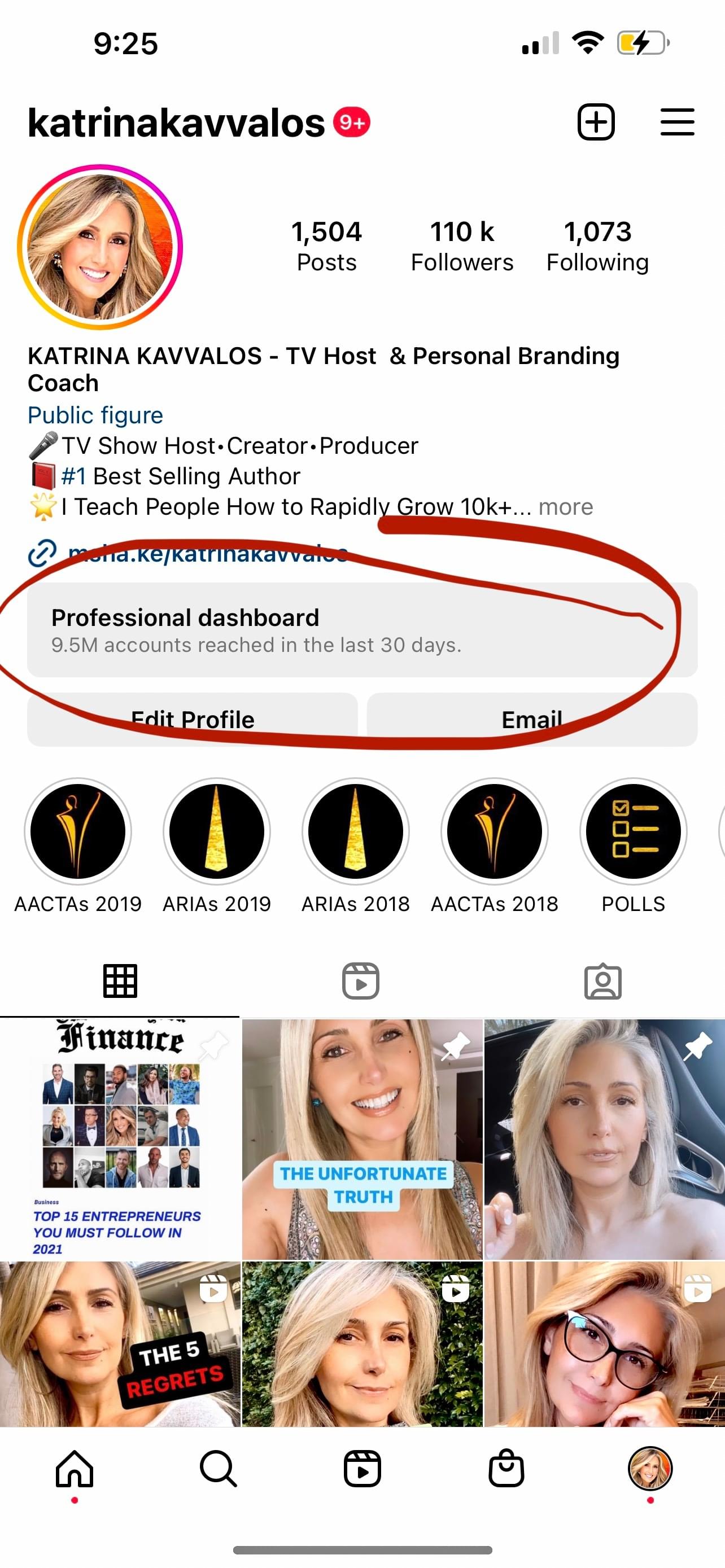Open the AACTAs 2019 highlight
Image resolution: width=725 pixels, height=1568 pixels.
pos(78,831)
